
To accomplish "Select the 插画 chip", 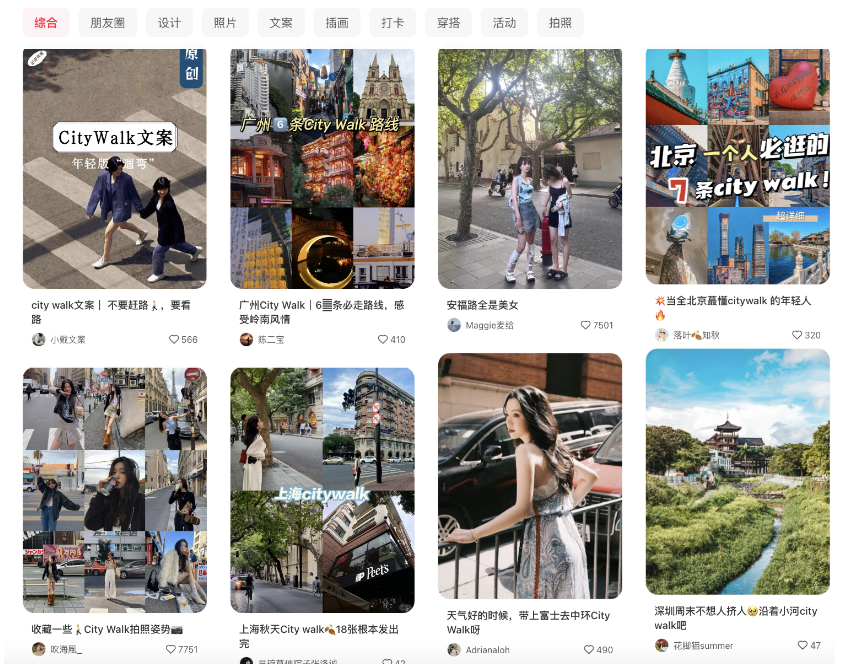I will [337, 22].
